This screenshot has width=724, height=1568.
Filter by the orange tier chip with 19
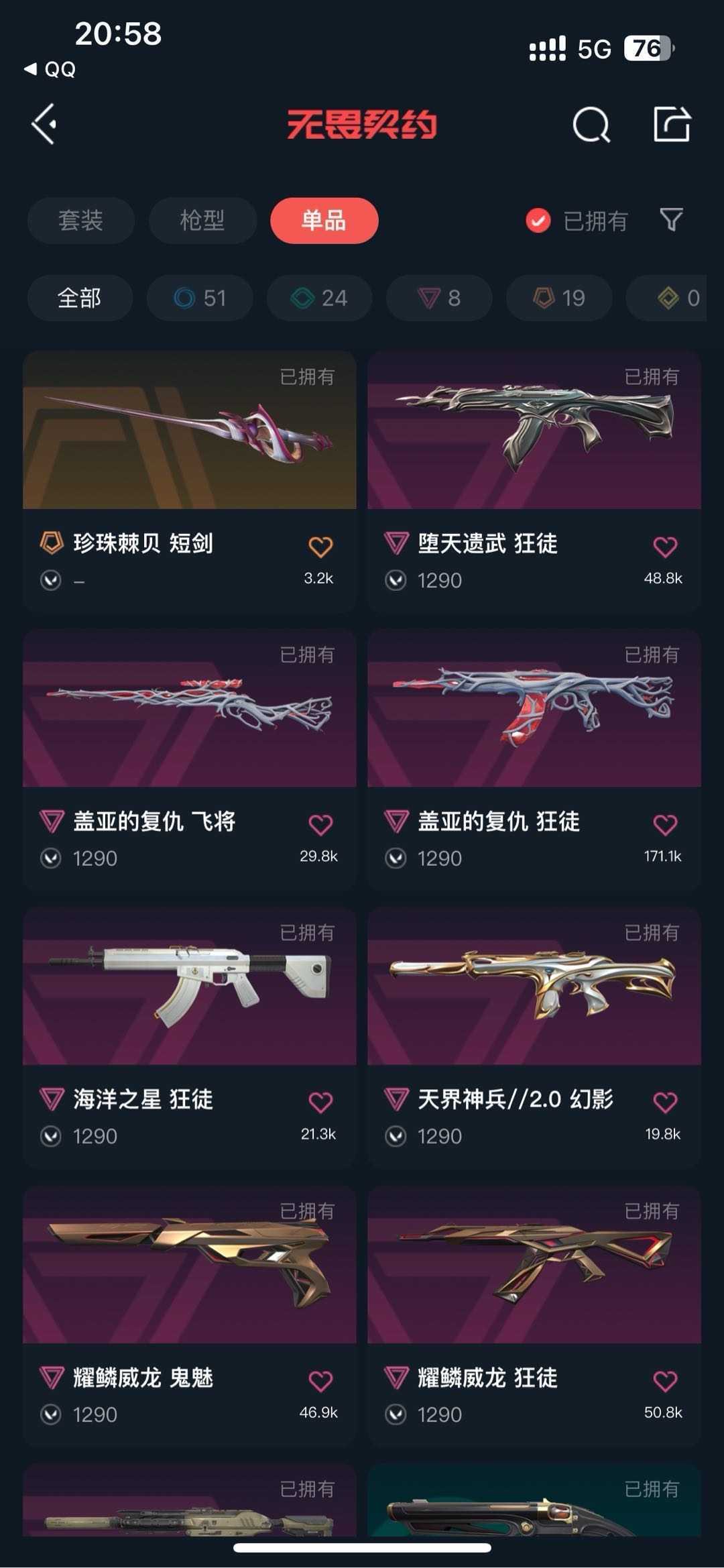point(559,298)
